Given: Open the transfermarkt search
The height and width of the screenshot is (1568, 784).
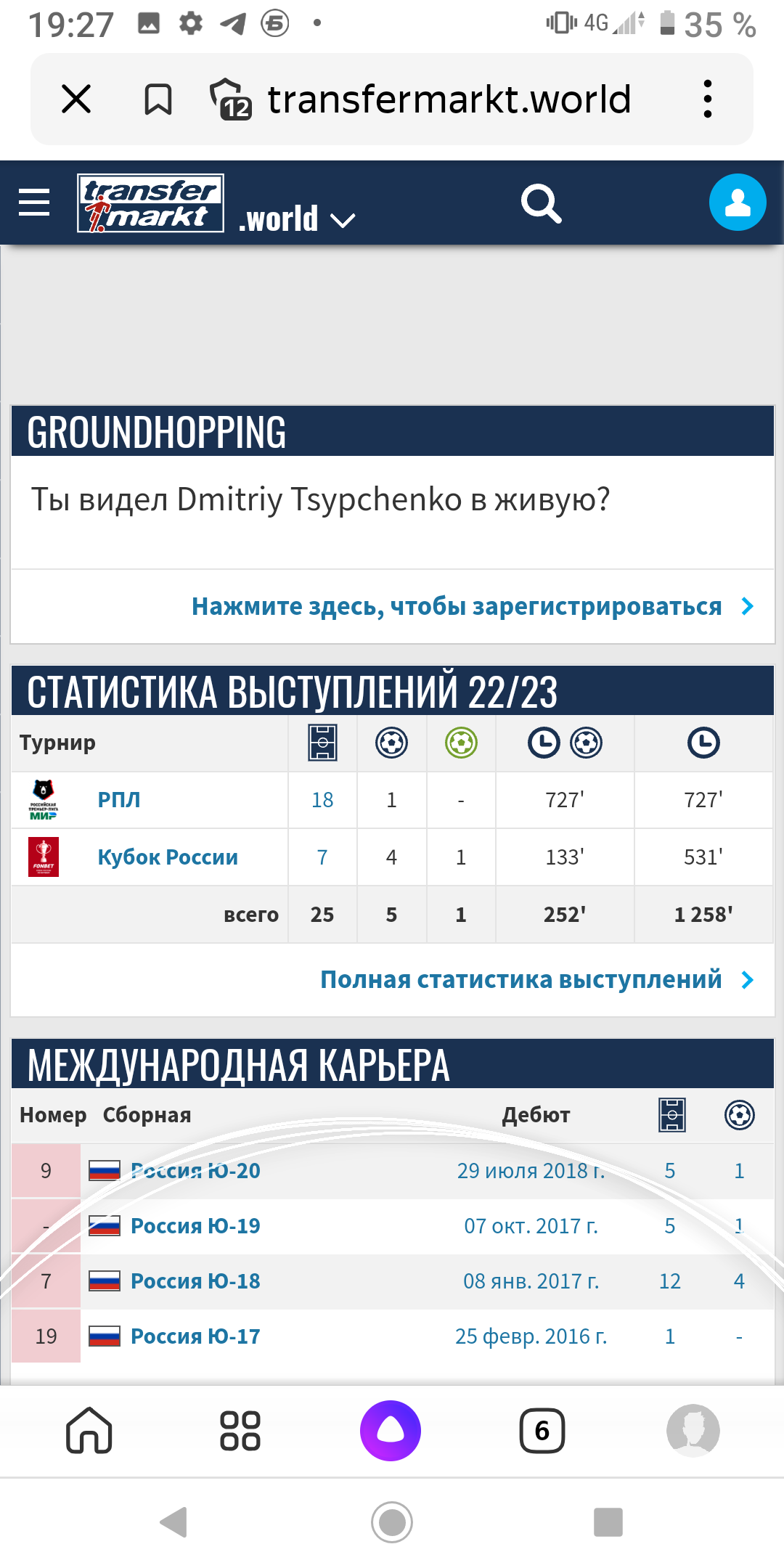Looking at the screenshot, I should (x=541, y=203).
